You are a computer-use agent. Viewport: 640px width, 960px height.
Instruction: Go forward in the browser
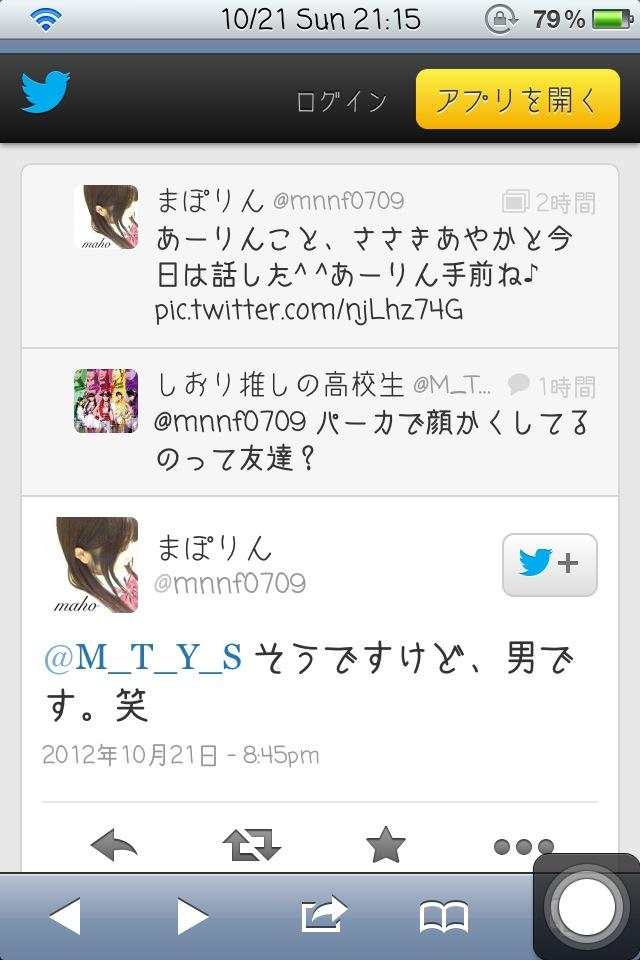(x=193, y=915)
